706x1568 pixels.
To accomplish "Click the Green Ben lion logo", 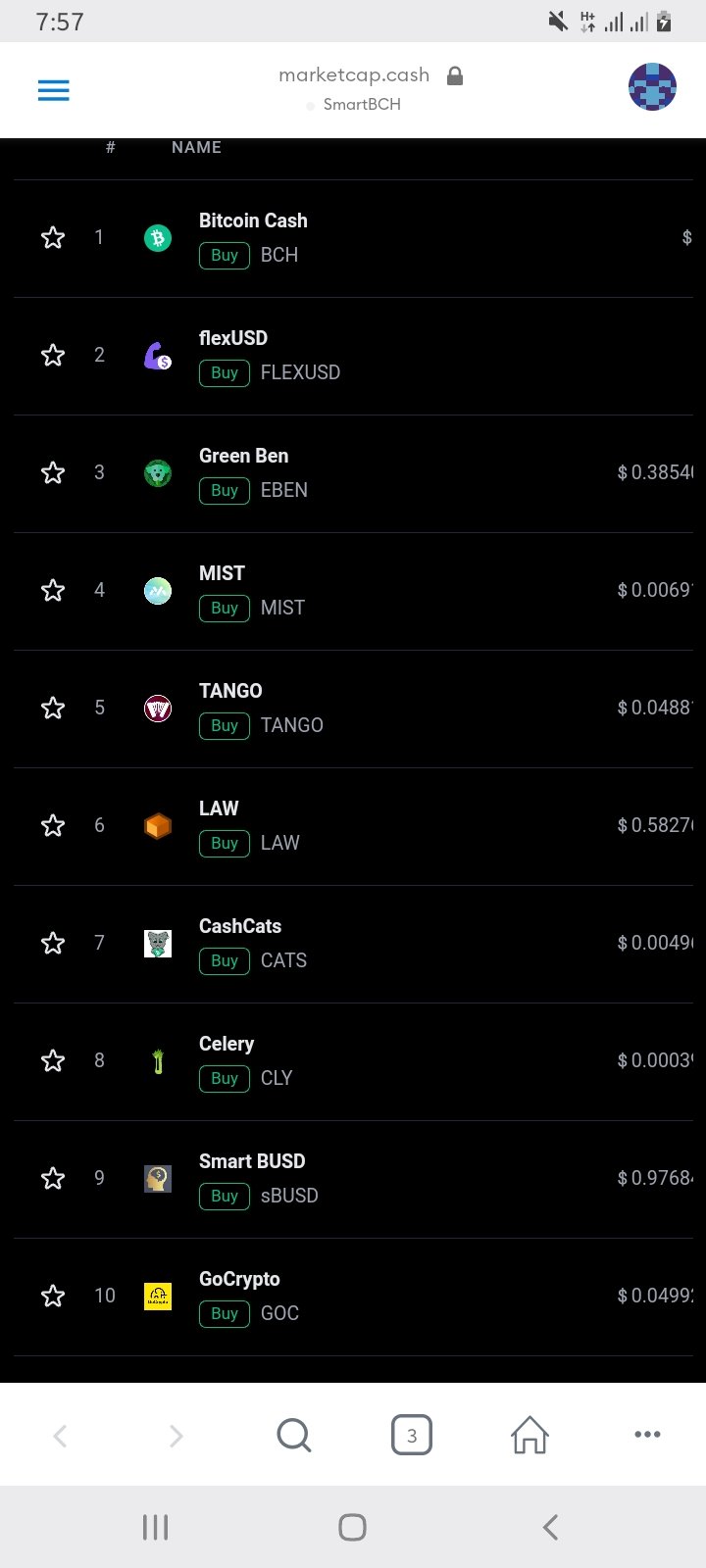I will 157,472.
